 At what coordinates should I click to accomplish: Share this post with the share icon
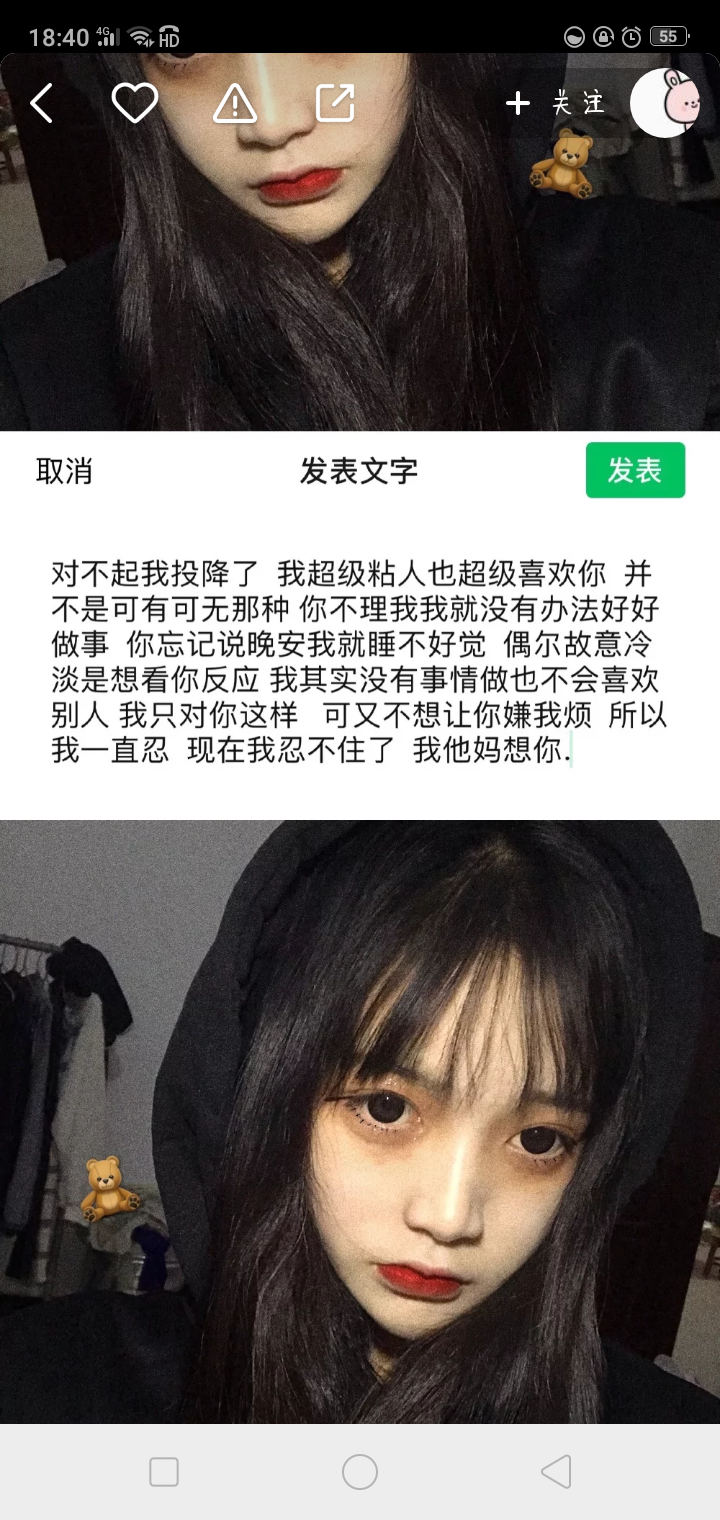point(335,103)
